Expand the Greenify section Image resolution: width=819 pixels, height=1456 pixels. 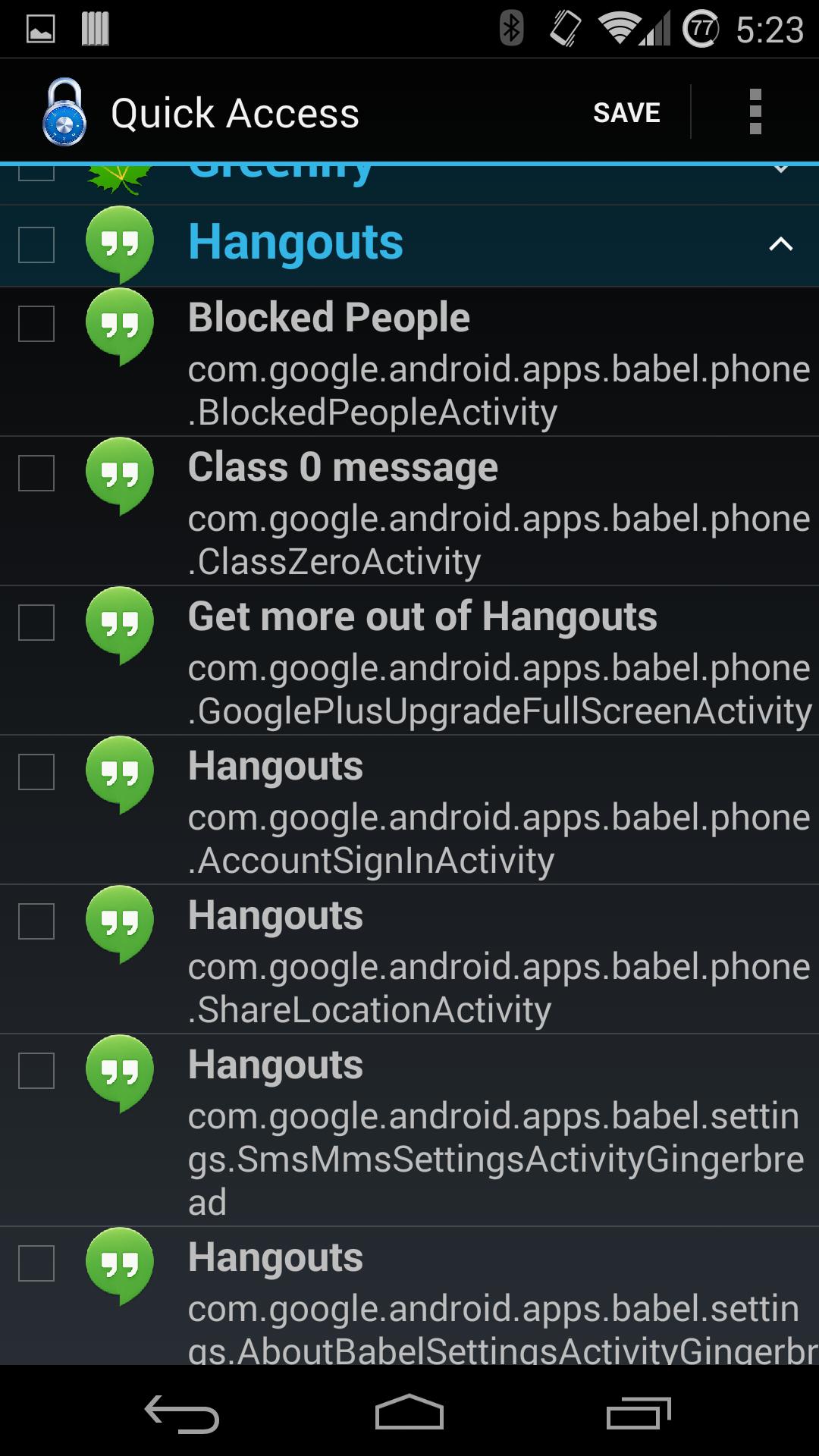780,173
